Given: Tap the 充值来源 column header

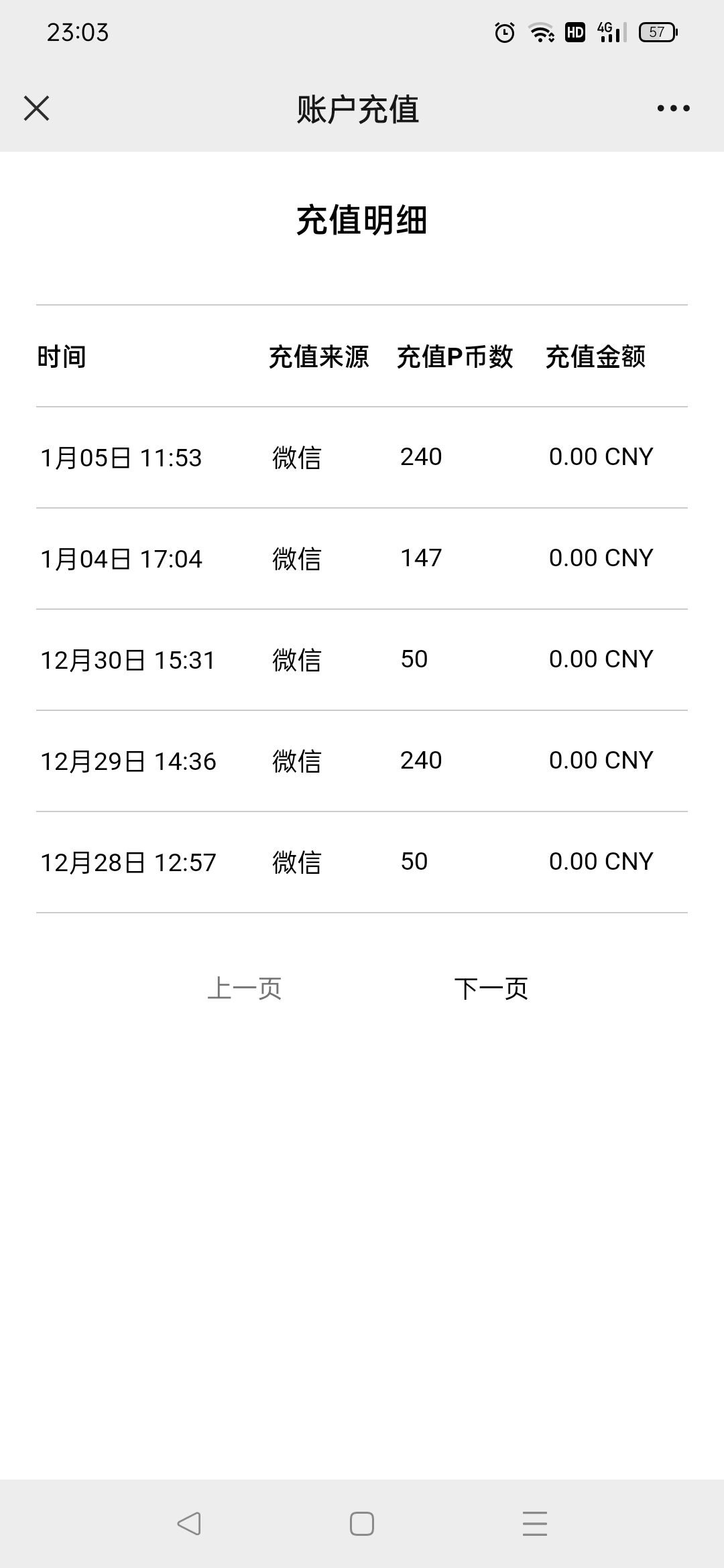Looking at the screenshot, I should [320, 357].
